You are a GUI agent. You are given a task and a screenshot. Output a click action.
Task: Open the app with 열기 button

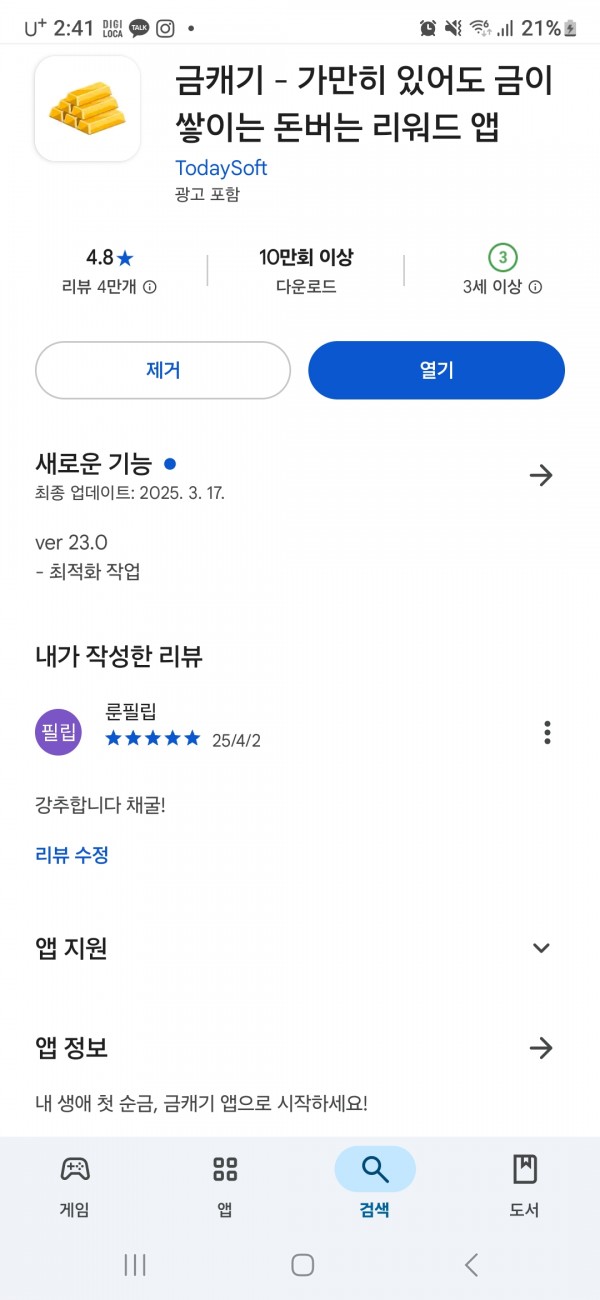pyautogui.click(x=436, y=370)
